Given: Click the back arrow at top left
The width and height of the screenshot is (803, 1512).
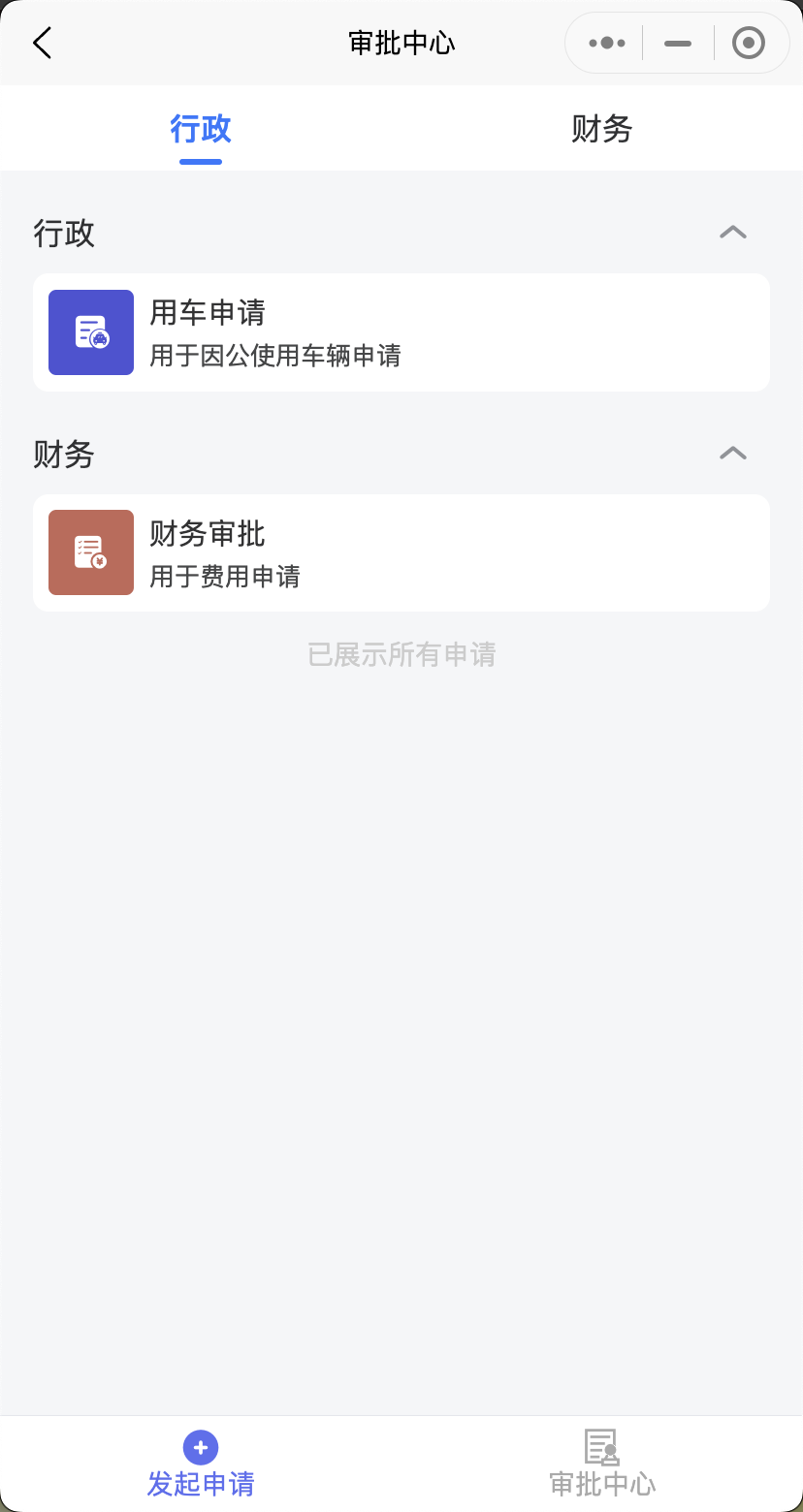Looking at the screenshot, I should (x=41, y=43).
